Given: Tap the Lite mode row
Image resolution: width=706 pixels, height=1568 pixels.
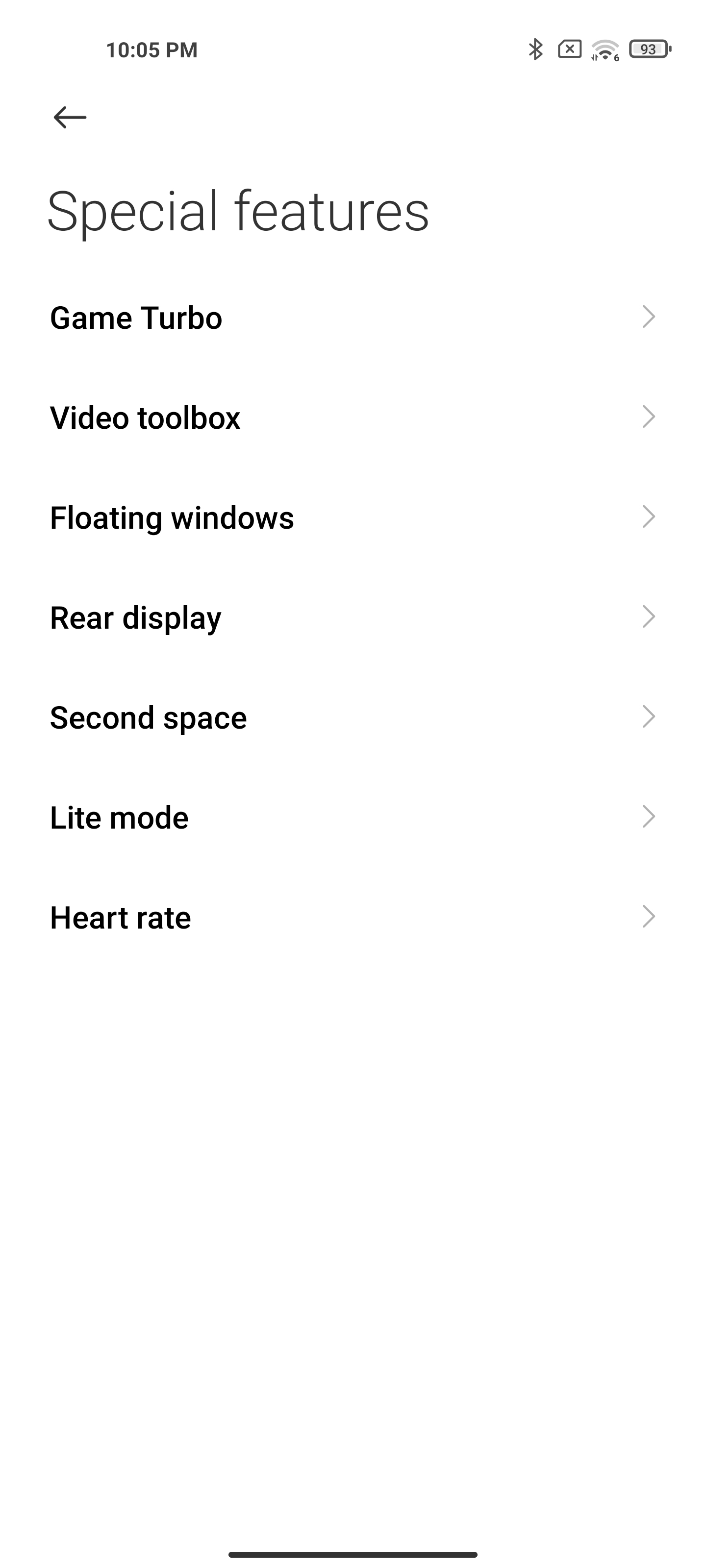Looking at the screenshot, I should (x=353, y=817).
